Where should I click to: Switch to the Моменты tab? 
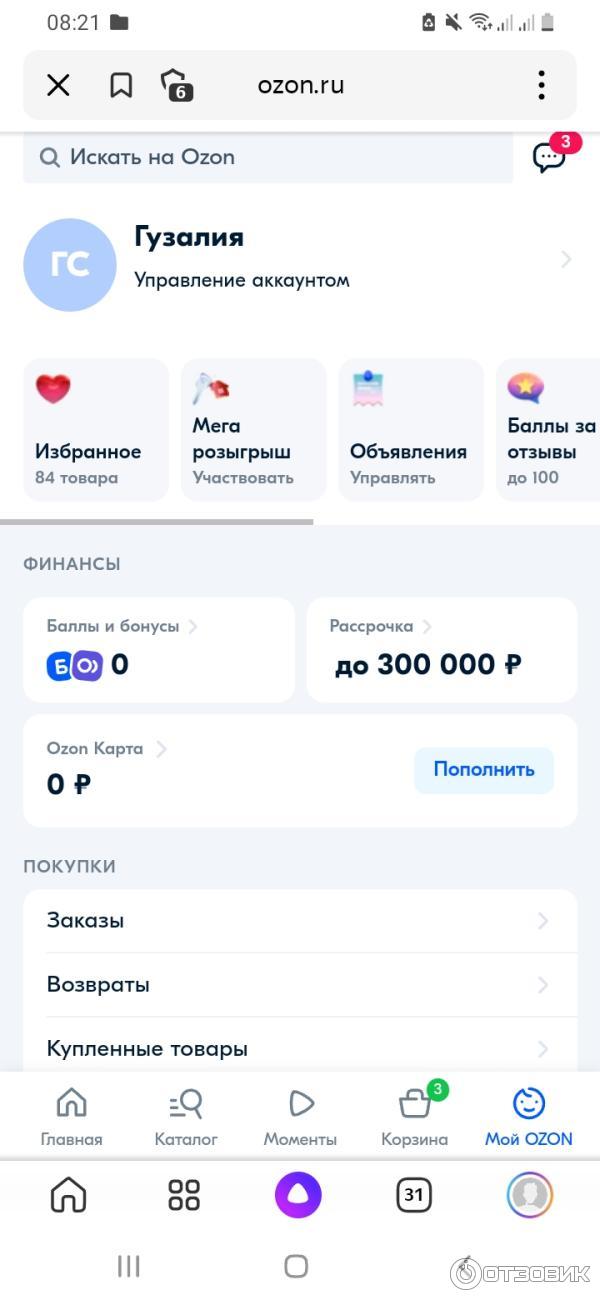coord(300,1117)
